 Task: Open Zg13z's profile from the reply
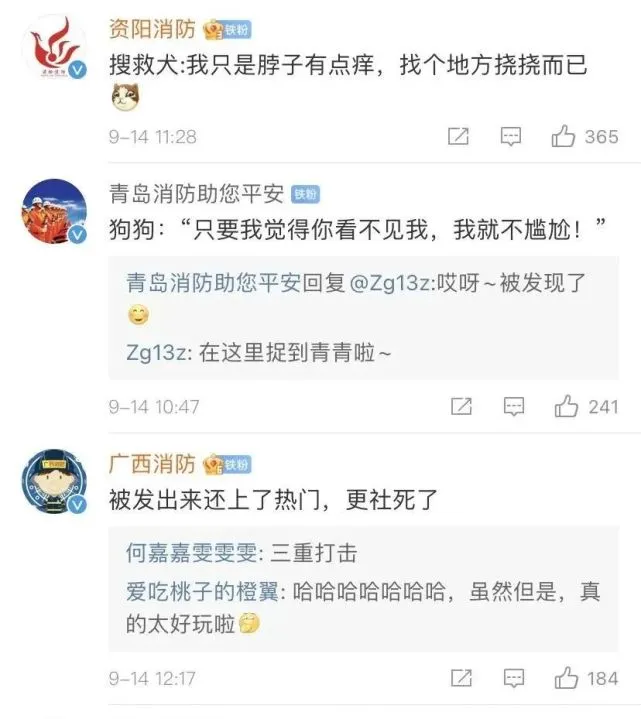click(x=154, y=353)
